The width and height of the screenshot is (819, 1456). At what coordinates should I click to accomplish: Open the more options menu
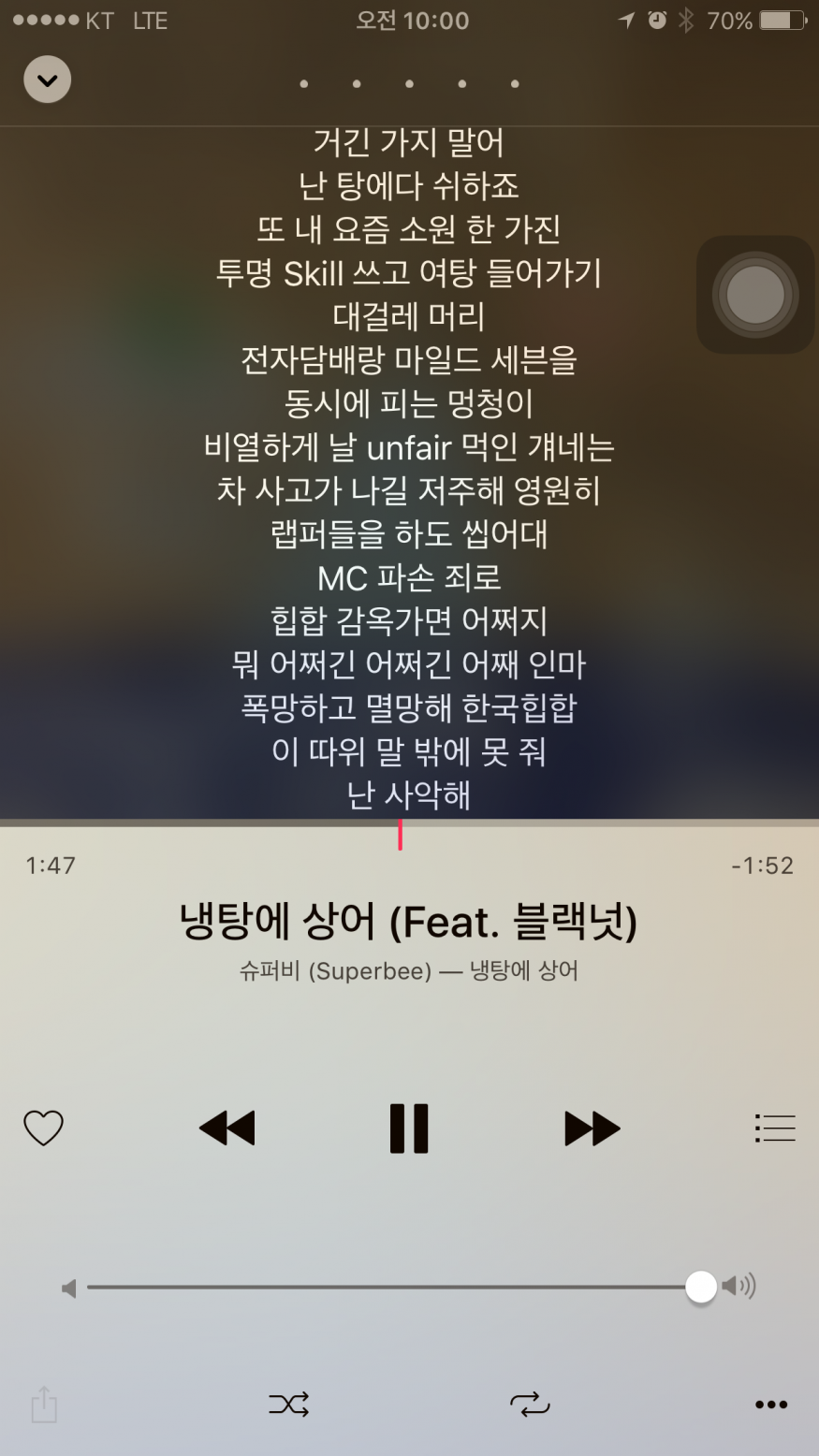[770, 1405]
